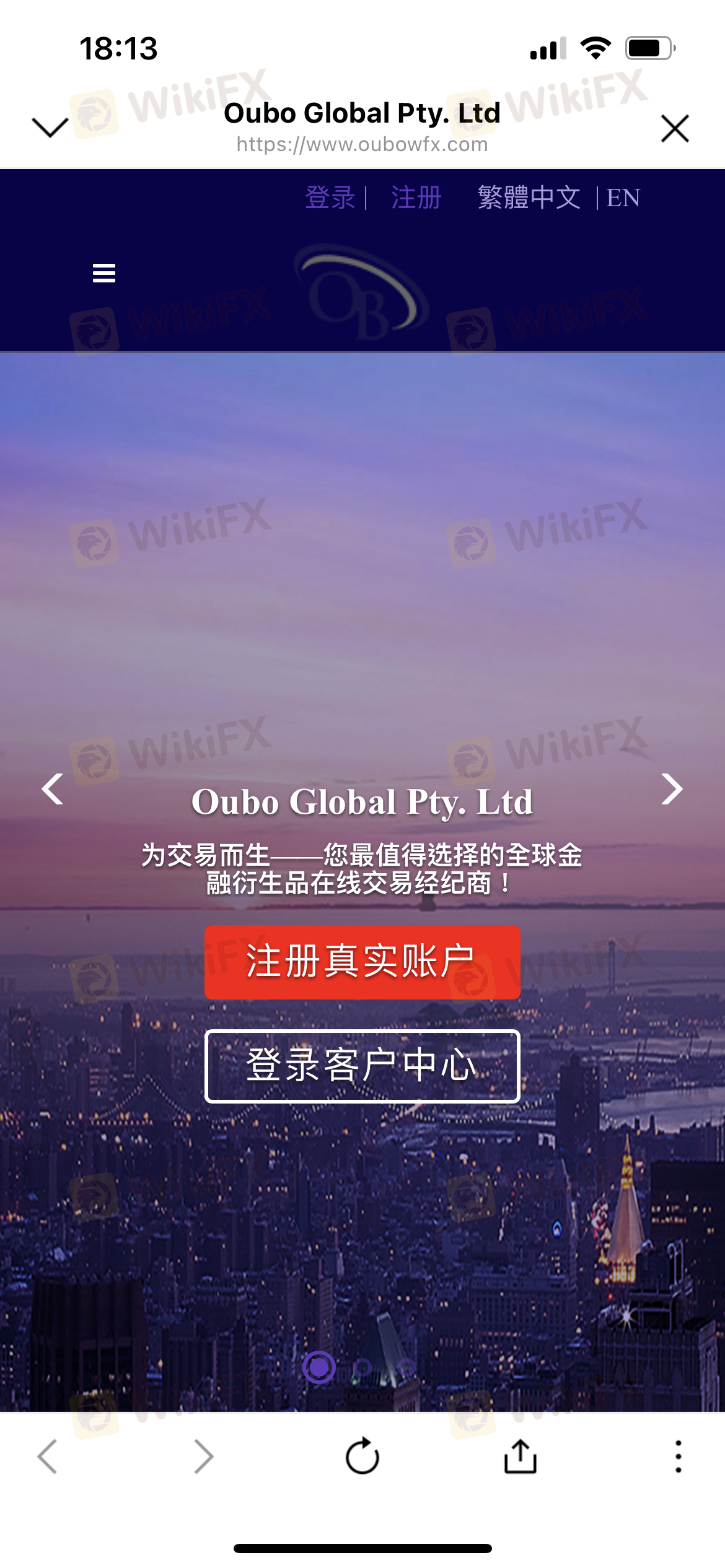Go back to the previous page
This screenshot has height=1568, width=725.
48,1456
